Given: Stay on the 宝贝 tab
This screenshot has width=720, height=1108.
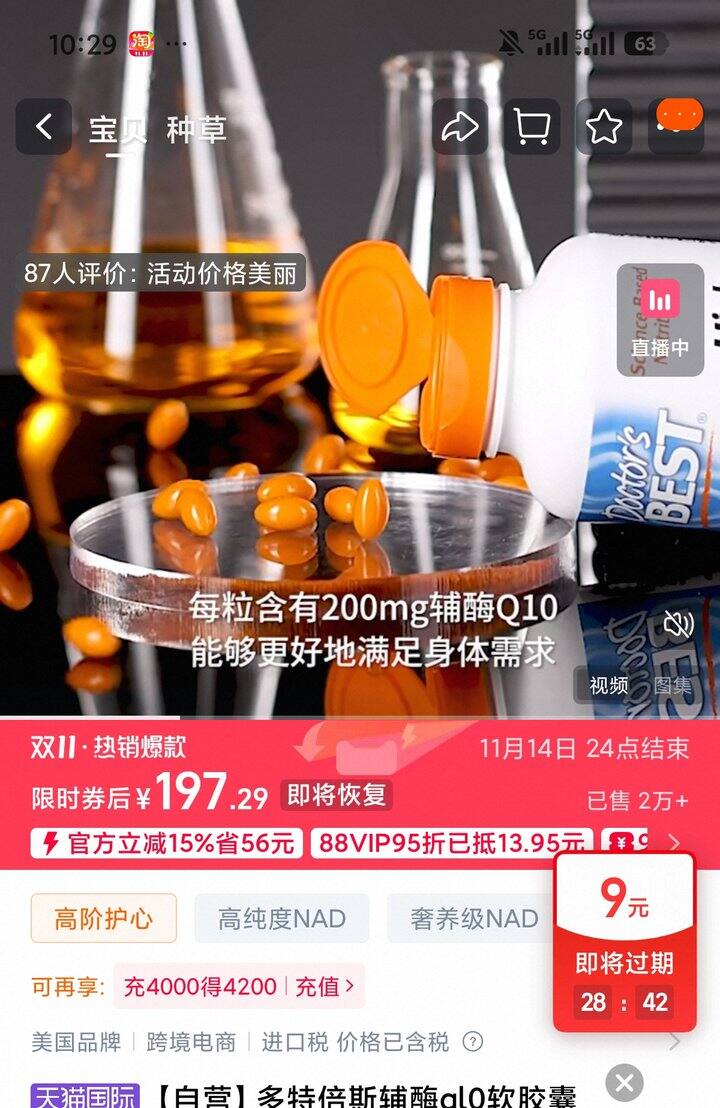Looking at the screenshot, I should tap(110, 129).
